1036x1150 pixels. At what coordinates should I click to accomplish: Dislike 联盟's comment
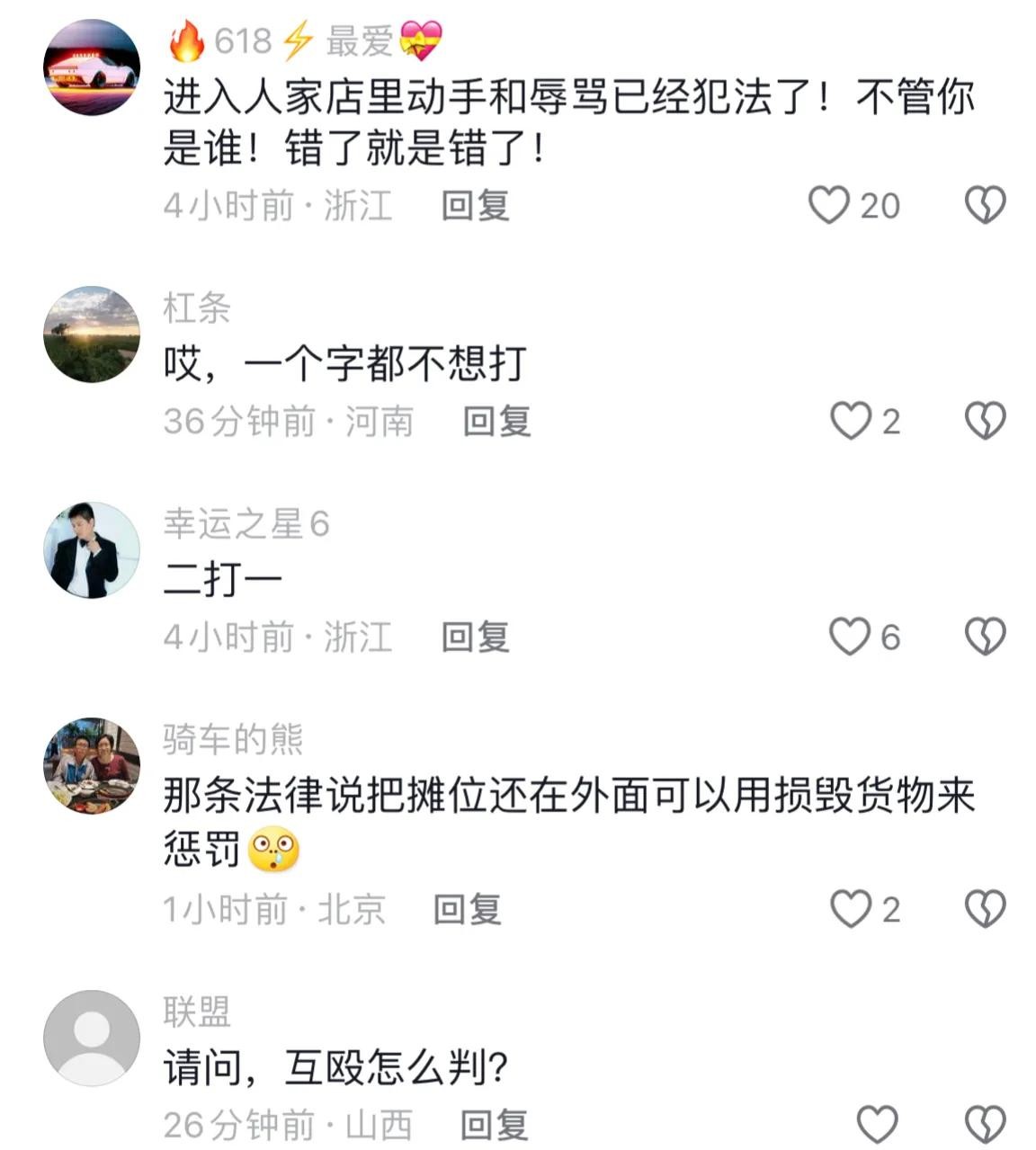tap(985, 1125)
